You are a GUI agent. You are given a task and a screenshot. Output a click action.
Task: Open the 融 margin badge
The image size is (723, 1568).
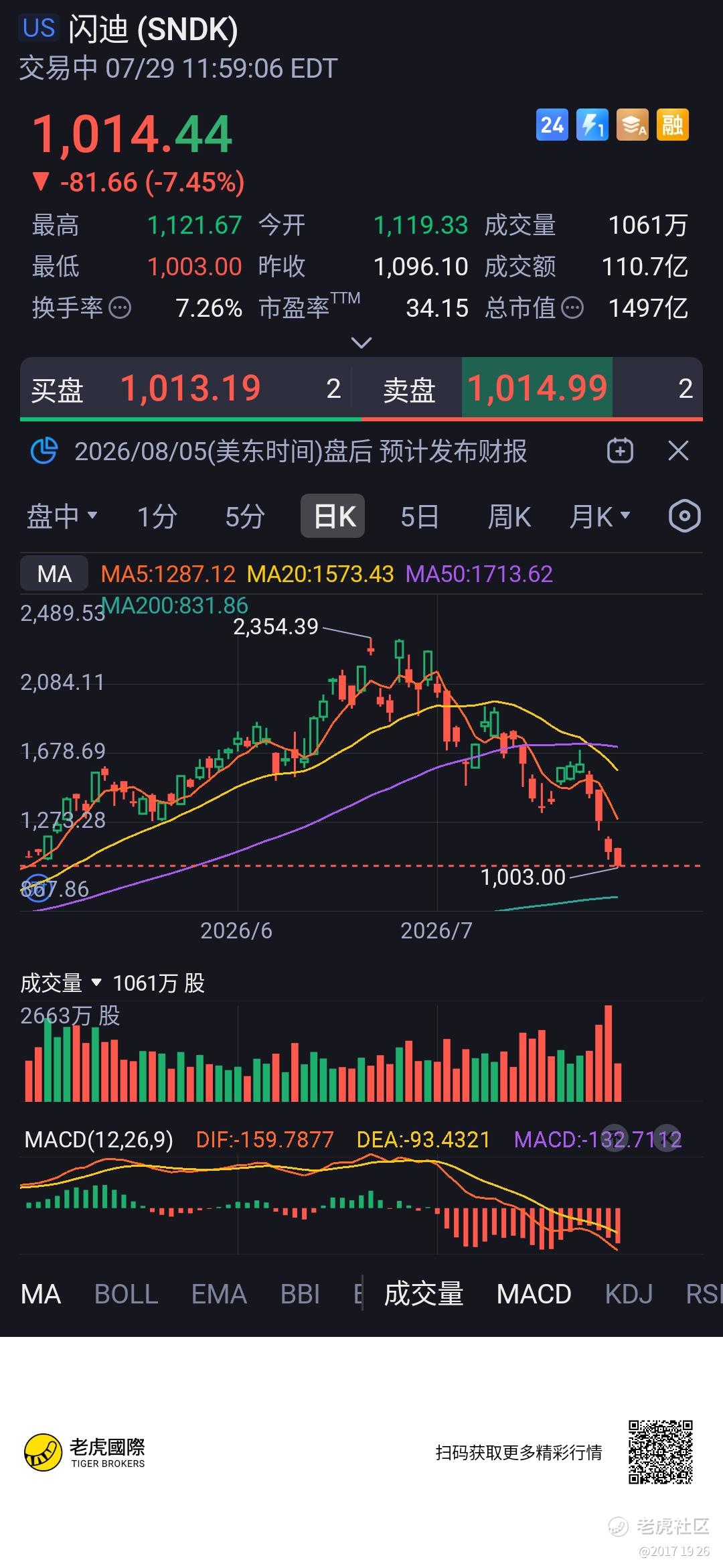672,125
